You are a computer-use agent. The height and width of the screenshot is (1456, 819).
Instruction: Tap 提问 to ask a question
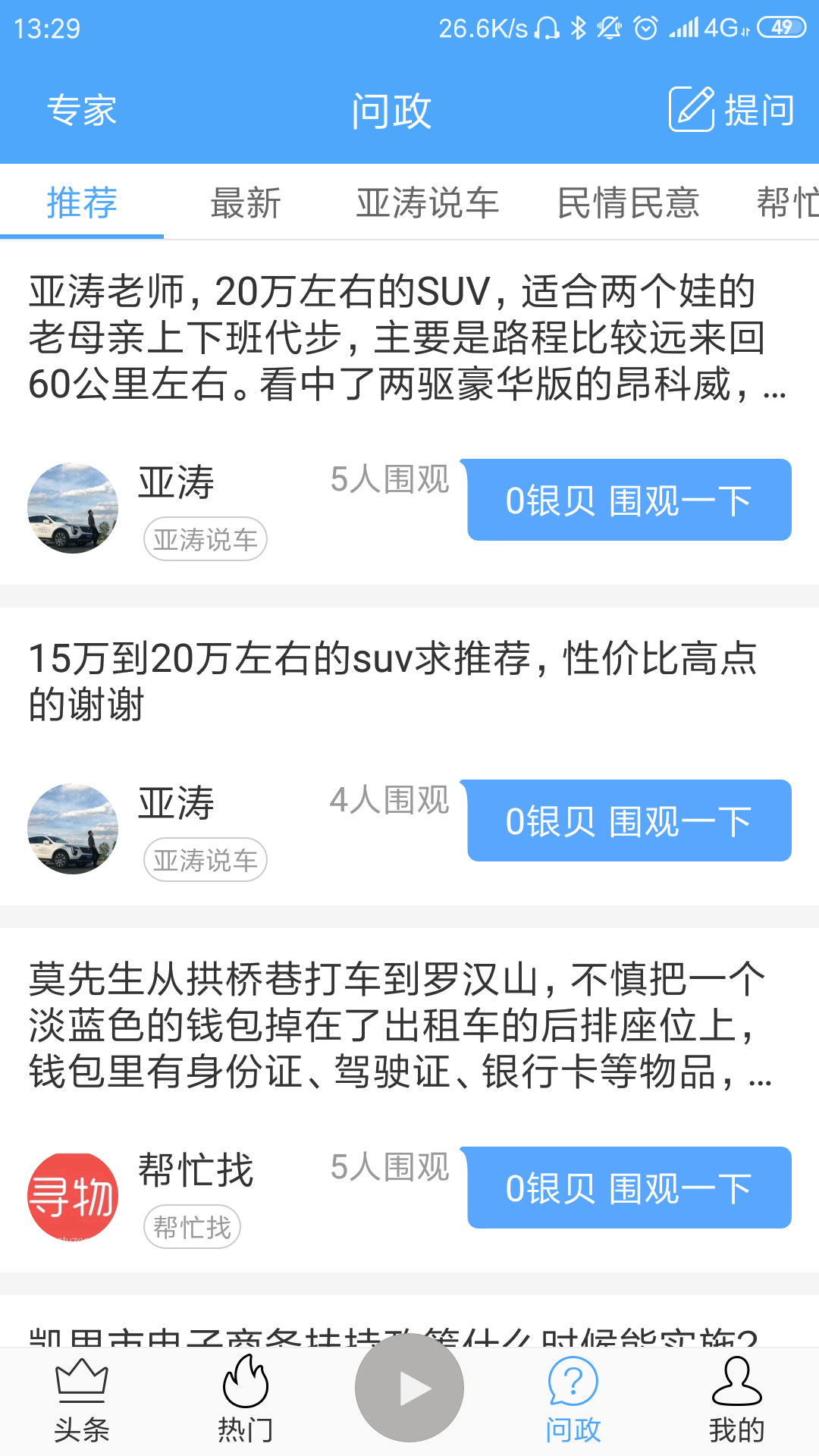point(732,110)
